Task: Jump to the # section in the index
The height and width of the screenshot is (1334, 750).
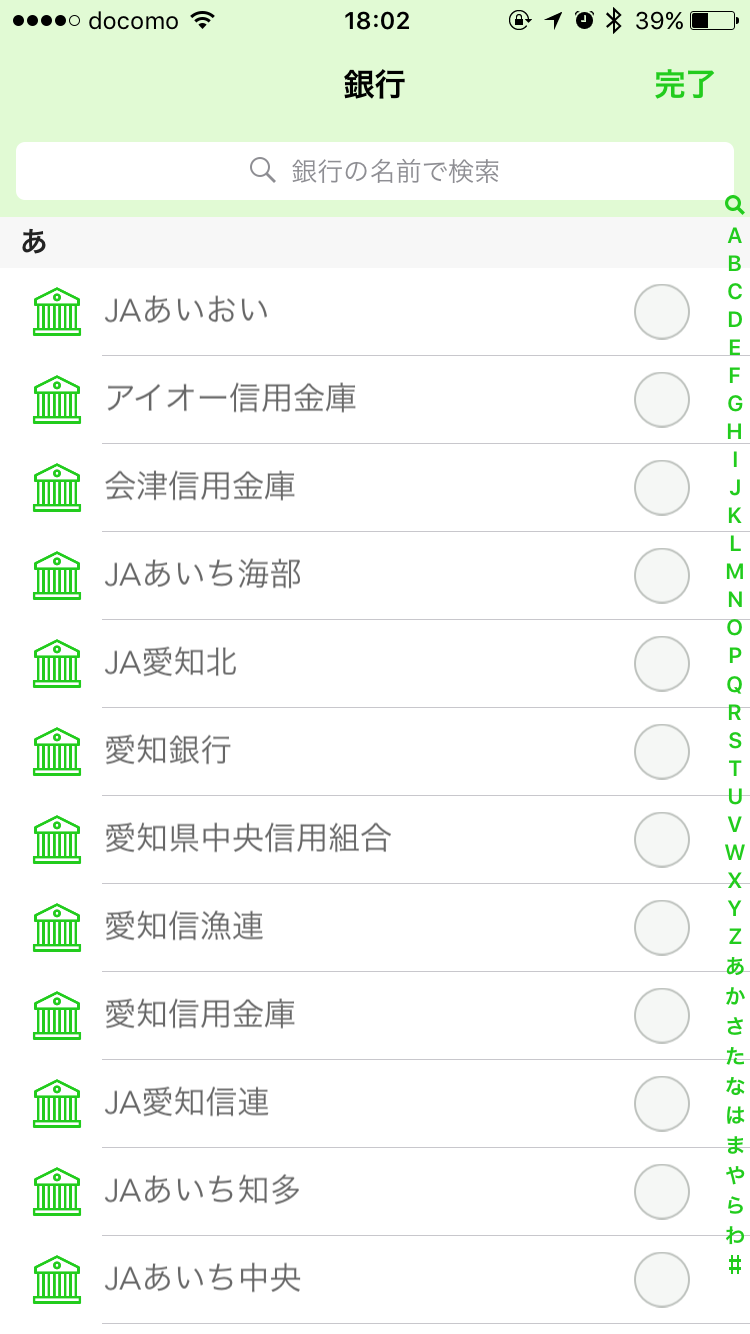Action: click(734, 1264)
